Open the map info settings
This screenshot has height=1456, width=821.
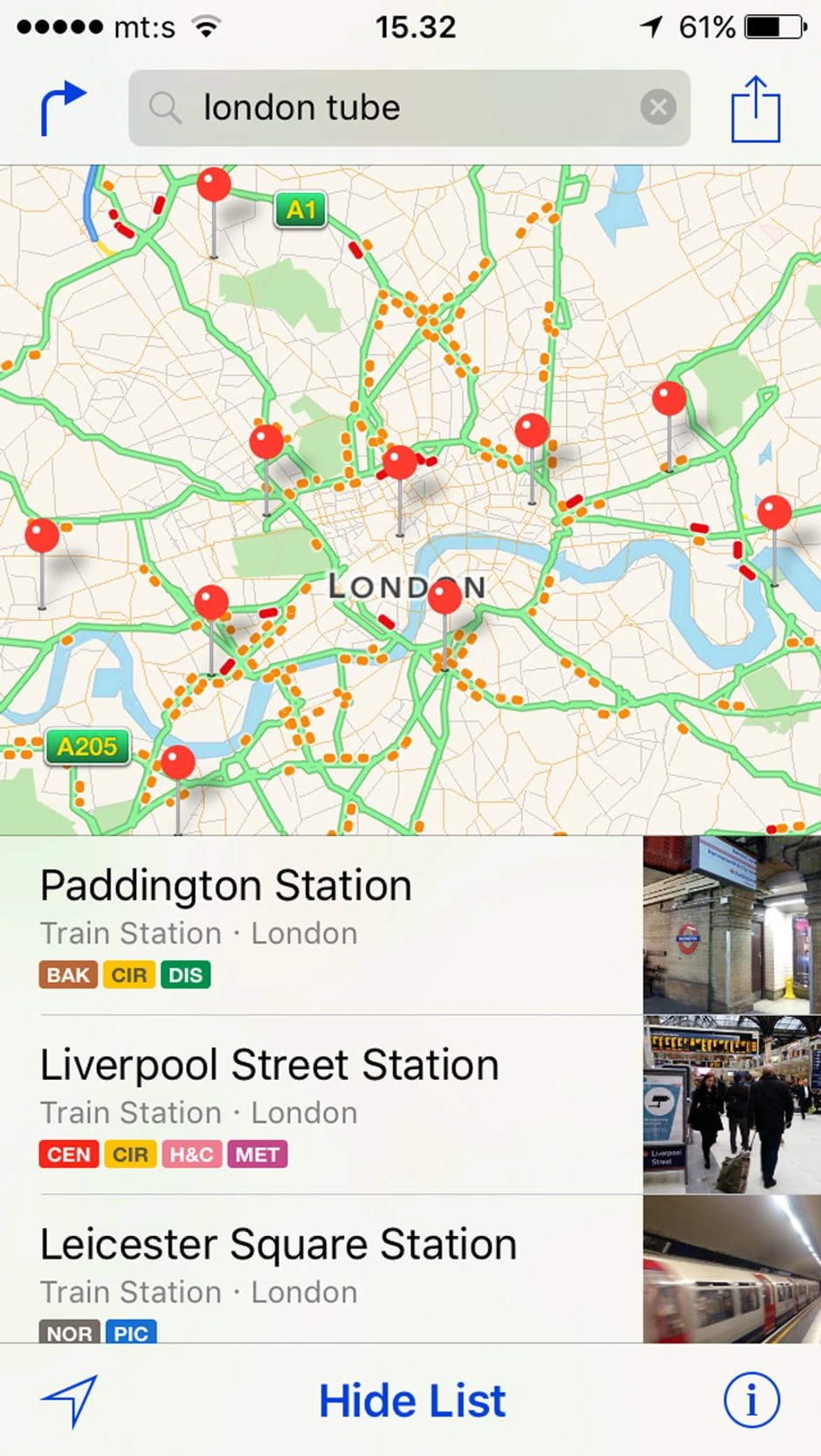(x=751, y=1401)
